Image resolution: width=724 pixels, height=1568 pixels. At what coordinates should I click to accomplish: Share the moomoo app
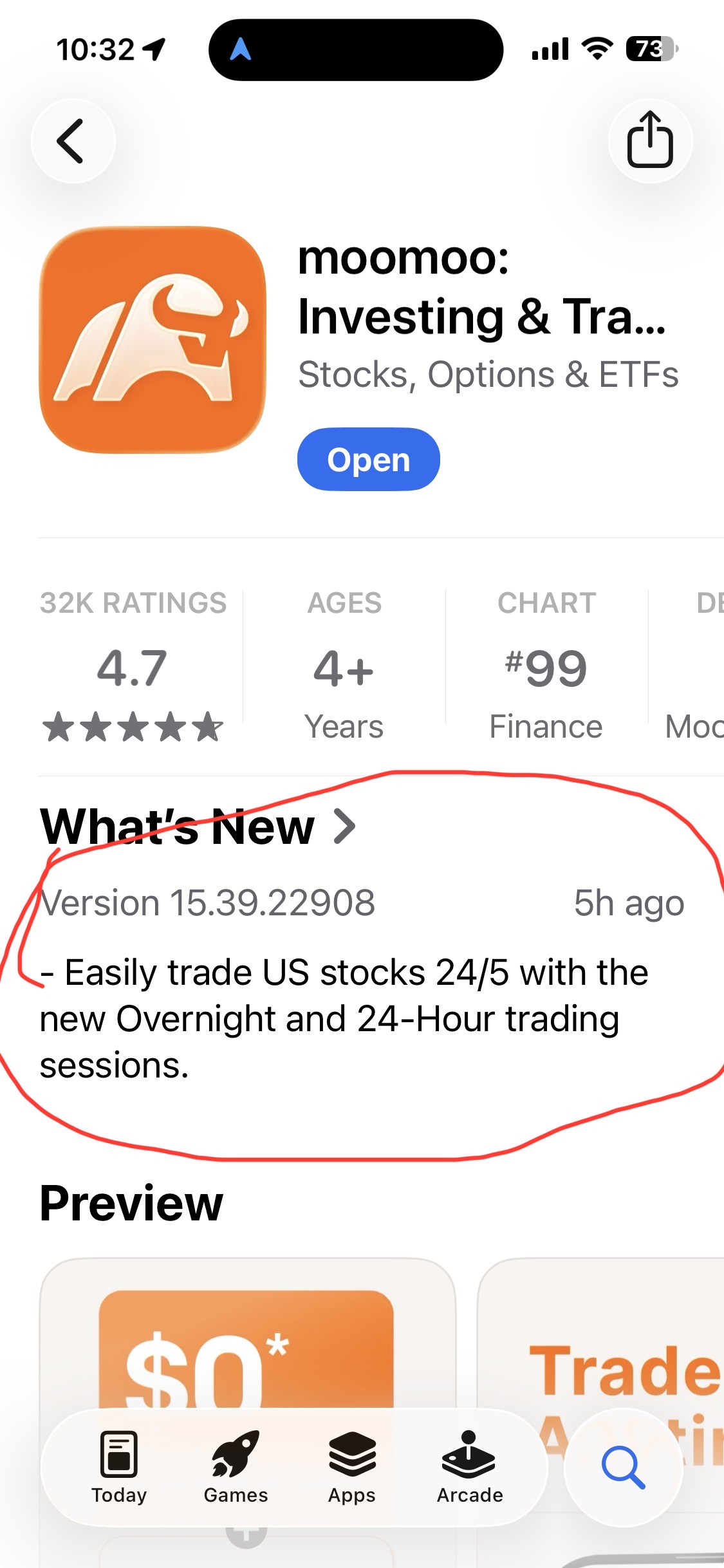[x=650, y=141]
